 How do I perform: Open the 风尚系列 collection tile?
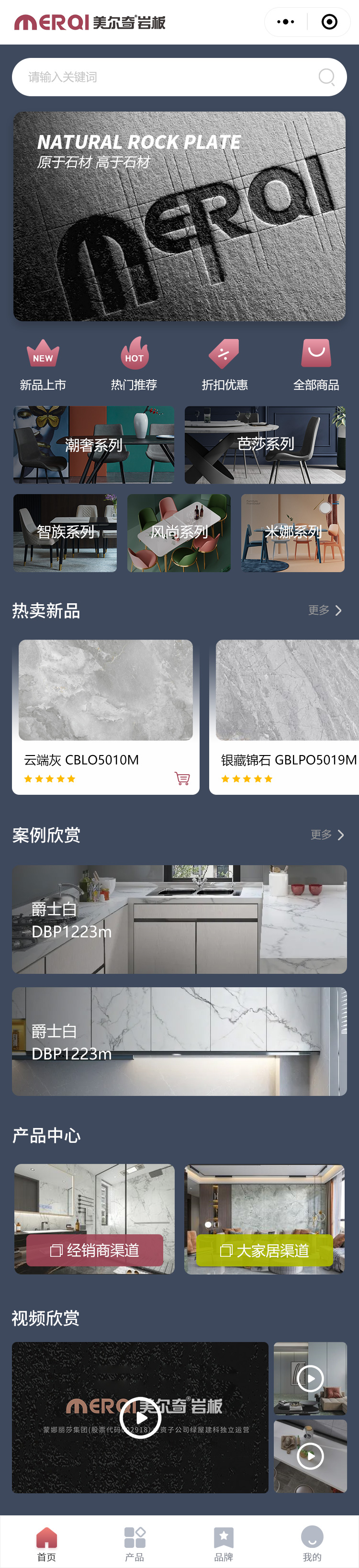[x=179, y=532]
